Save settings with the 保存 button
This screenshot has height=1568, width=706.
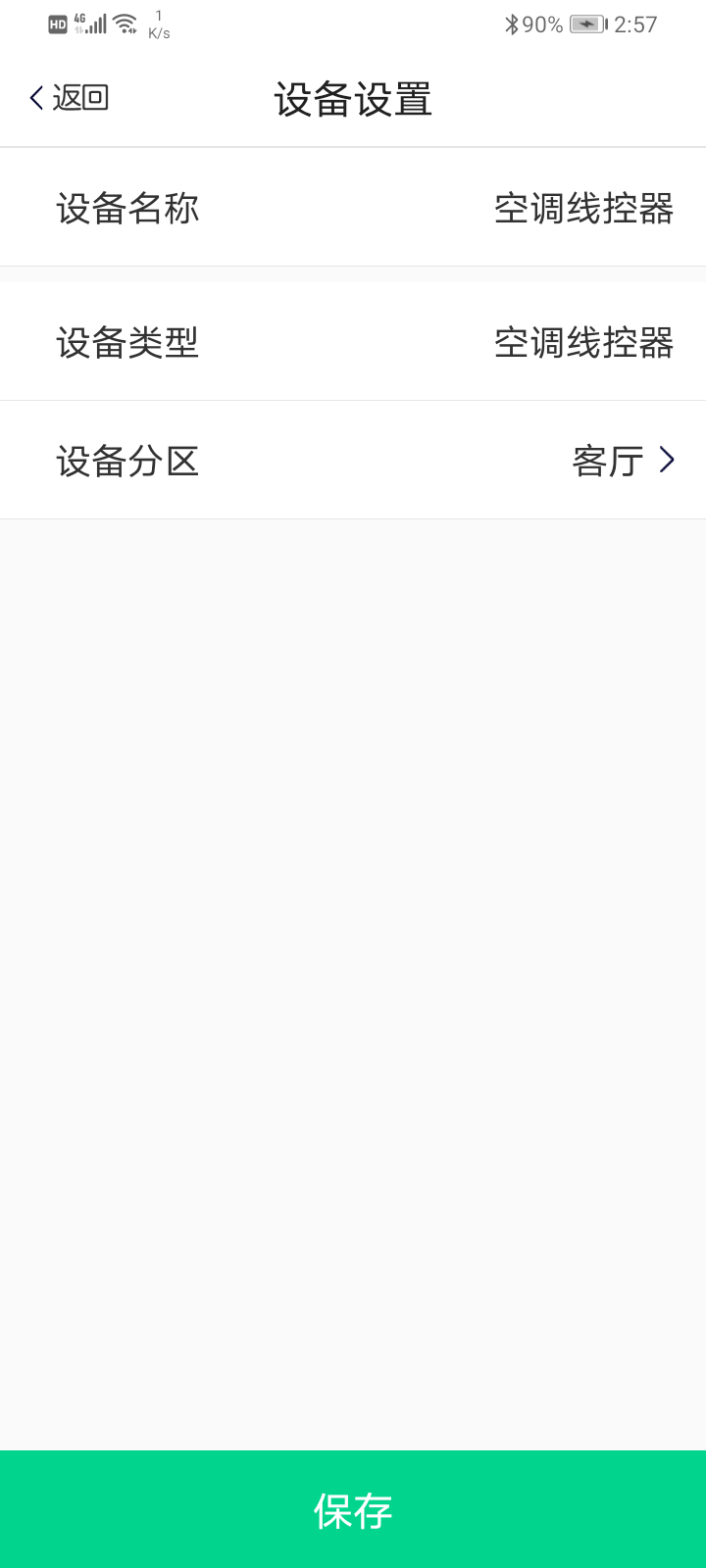coord(353,1510)
